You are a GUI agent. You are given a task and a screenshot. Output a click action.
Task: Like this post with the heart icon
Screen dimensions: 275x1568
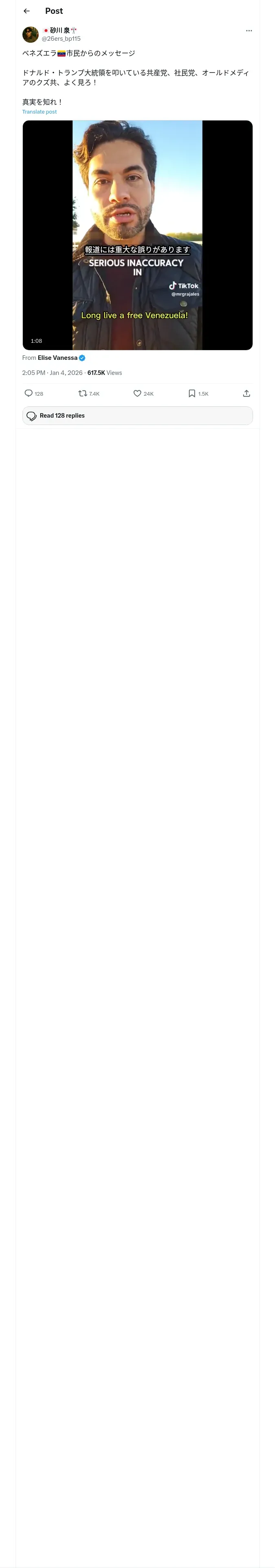click(137, 393)
